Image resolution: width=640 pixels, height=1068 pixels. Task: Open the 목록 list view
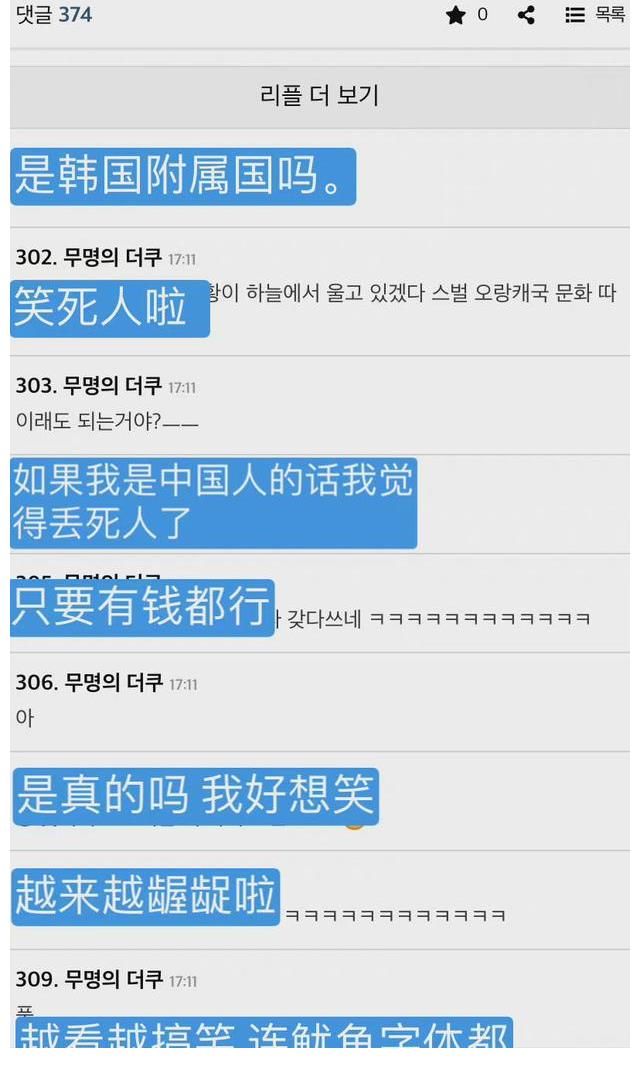pos(595,15)
